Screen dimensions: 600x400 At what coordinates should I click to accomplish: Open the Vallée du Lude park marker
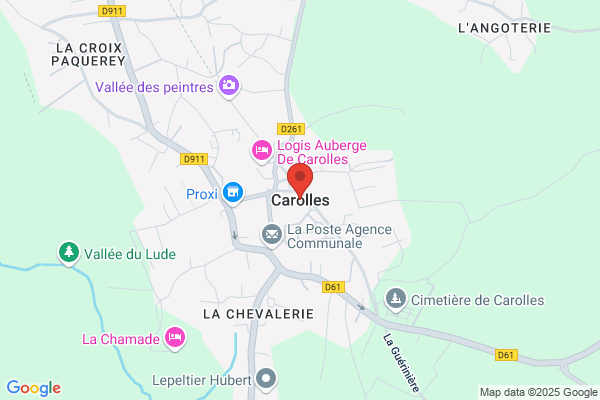[69, 253]
